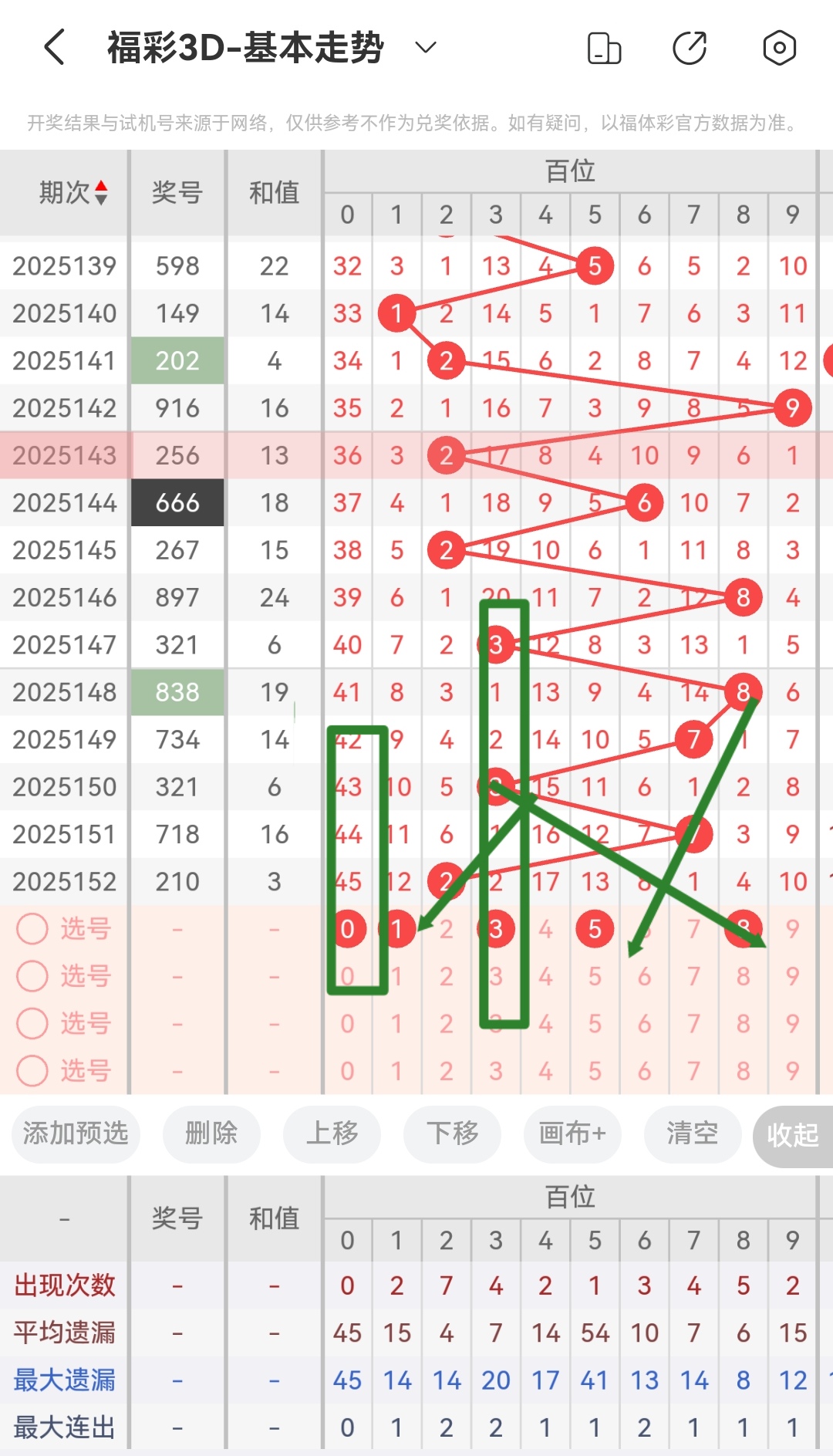Open the landscape orientation icon at top
This screenshot has width=833, height=1456.
[x=605, y=47]
